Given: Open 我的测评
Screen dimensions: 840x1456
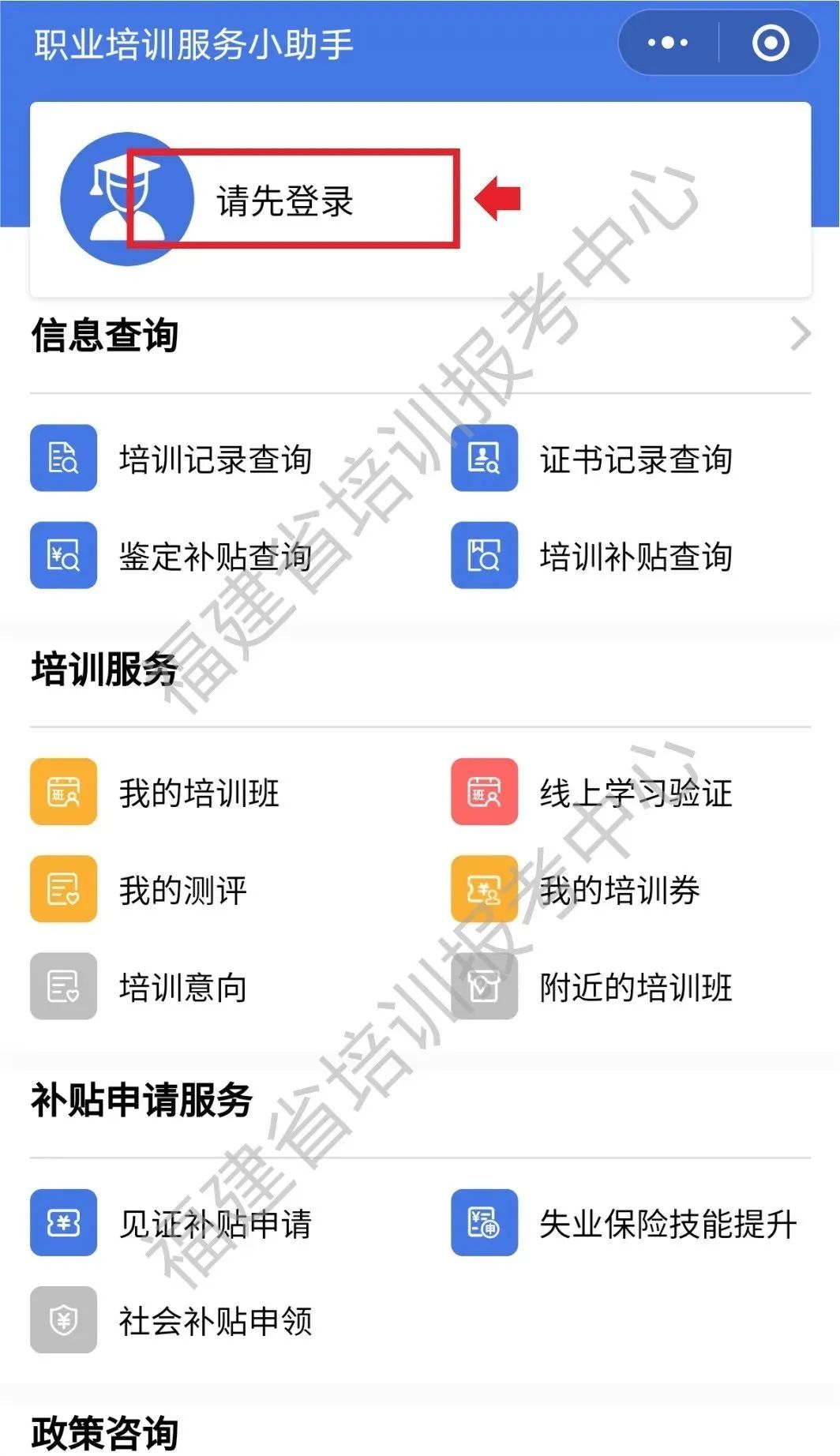Looking at the screenshot, I should click(x=62, y=889).
